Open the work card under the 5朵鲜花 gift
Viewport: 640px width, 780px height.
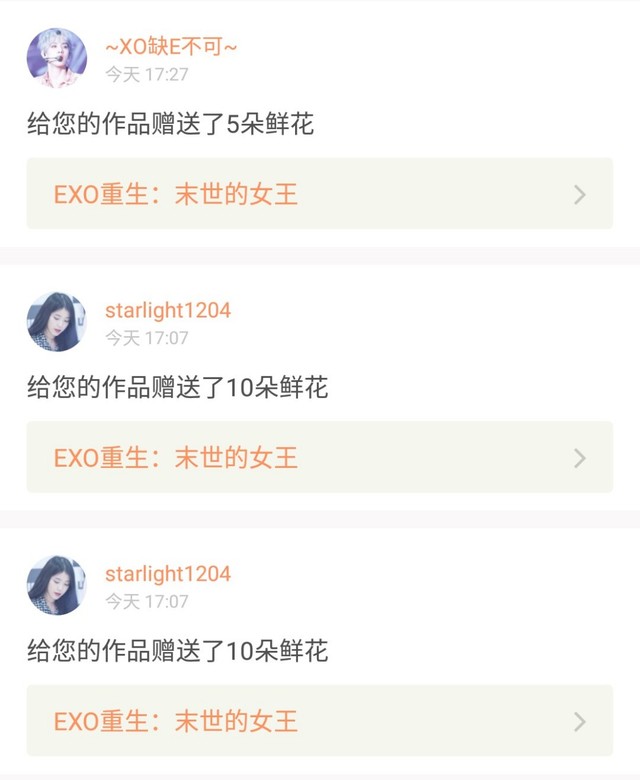[x=319, y=194]
